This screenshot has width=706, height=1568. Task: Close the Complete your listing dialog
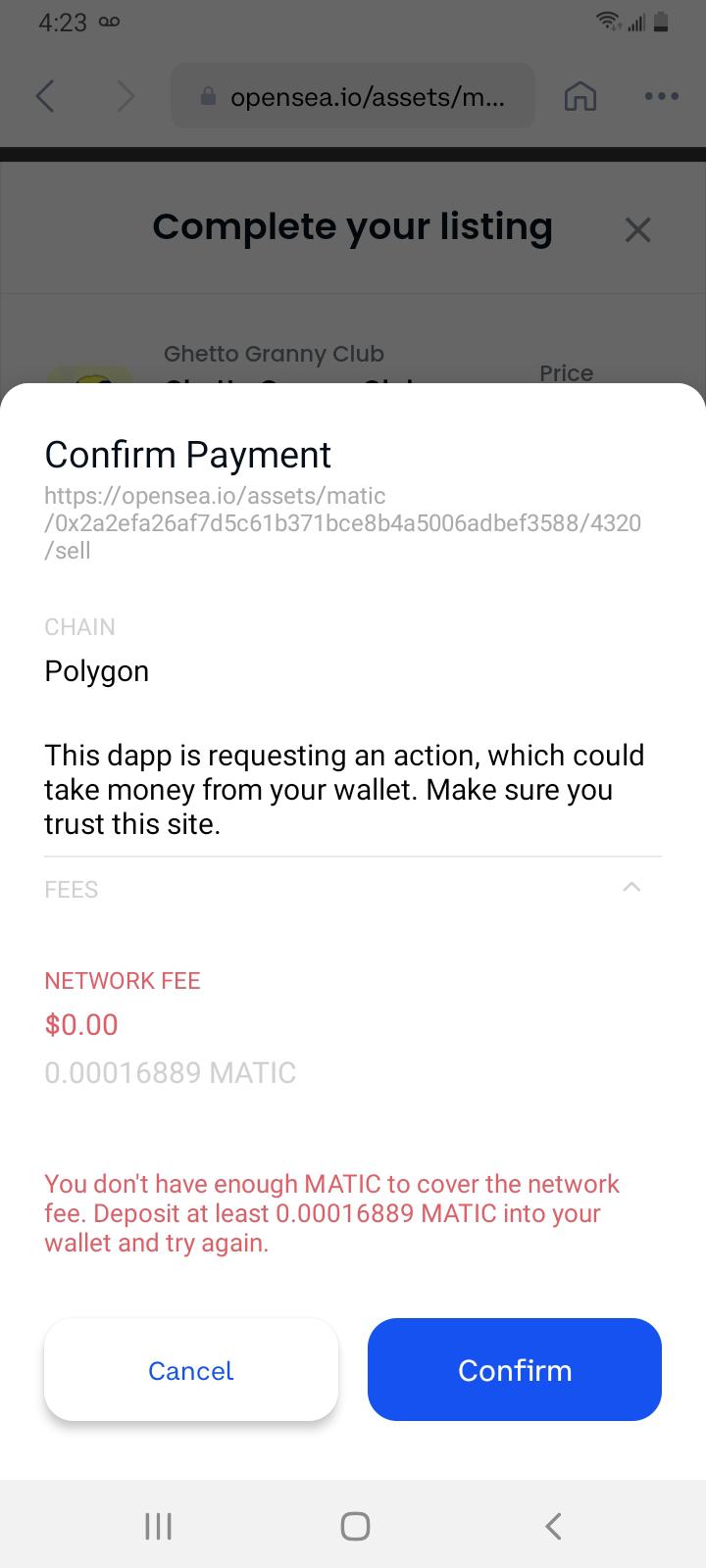(637, 228)
